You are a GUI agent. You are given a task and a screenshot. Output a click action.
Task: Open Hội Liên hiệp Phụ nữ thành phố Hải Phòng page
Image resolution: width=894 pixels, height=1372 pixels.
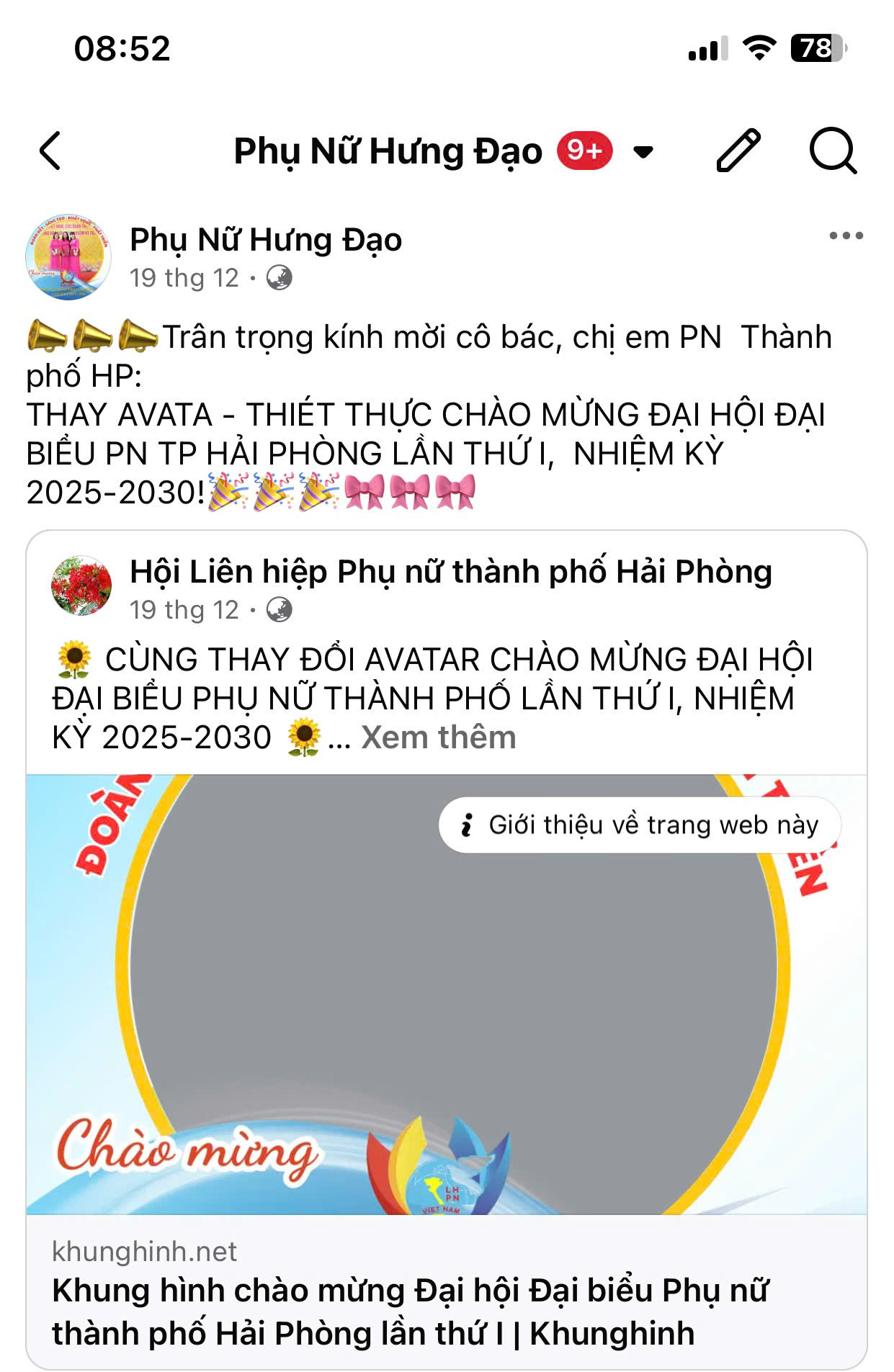(x=450, y=572)
